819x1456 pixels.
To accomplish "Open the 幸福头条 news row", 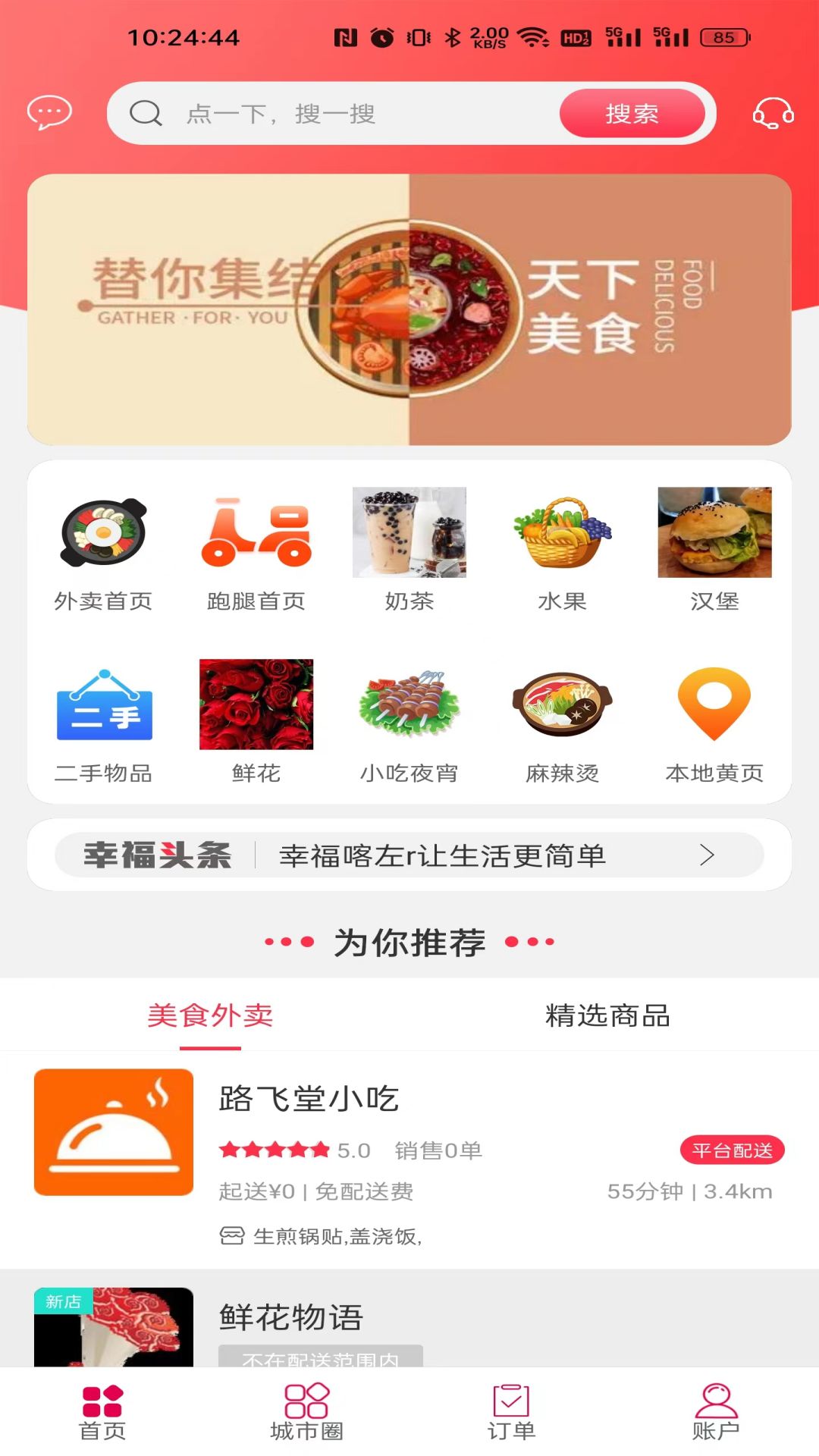I will pos(409,855).
